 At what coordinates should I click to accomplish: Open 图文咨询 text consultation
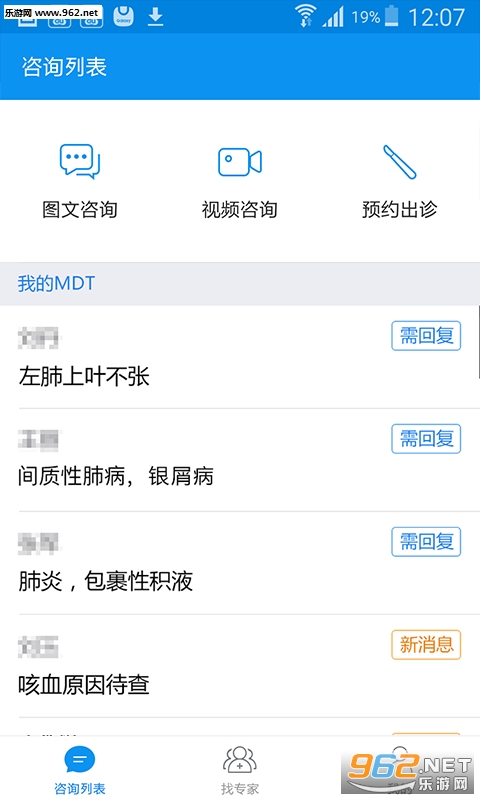pyautogui.click(x=80, y=182)
